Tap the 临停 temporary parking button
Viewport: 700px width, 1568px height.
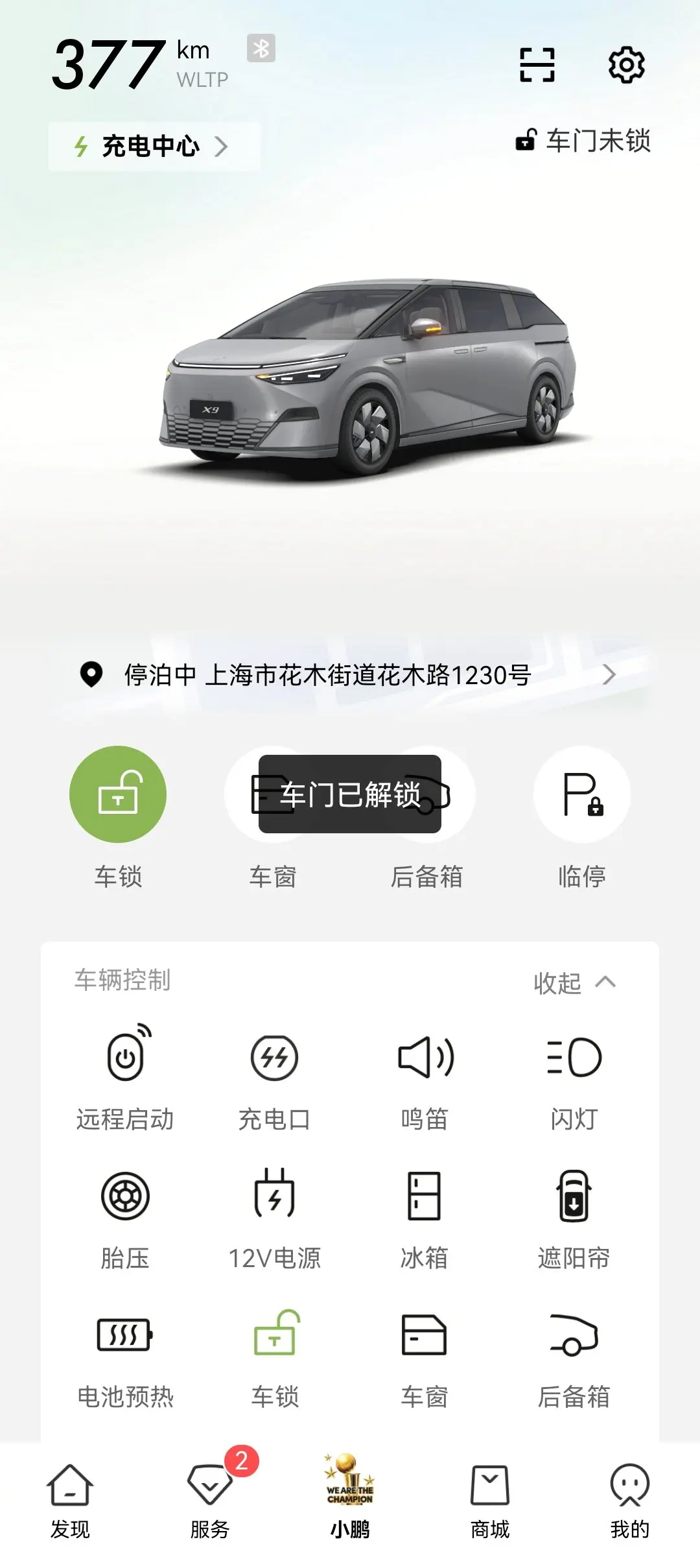(x=581, y=794)
